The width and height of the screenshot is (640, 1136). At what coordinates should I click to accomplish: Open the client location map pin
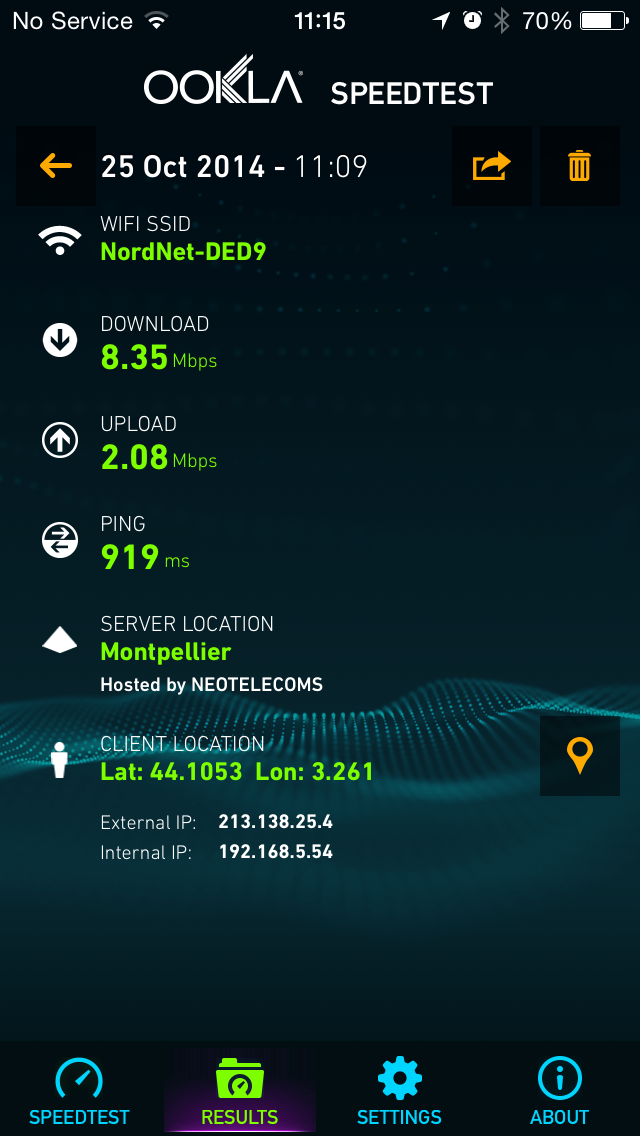point(580,755)
